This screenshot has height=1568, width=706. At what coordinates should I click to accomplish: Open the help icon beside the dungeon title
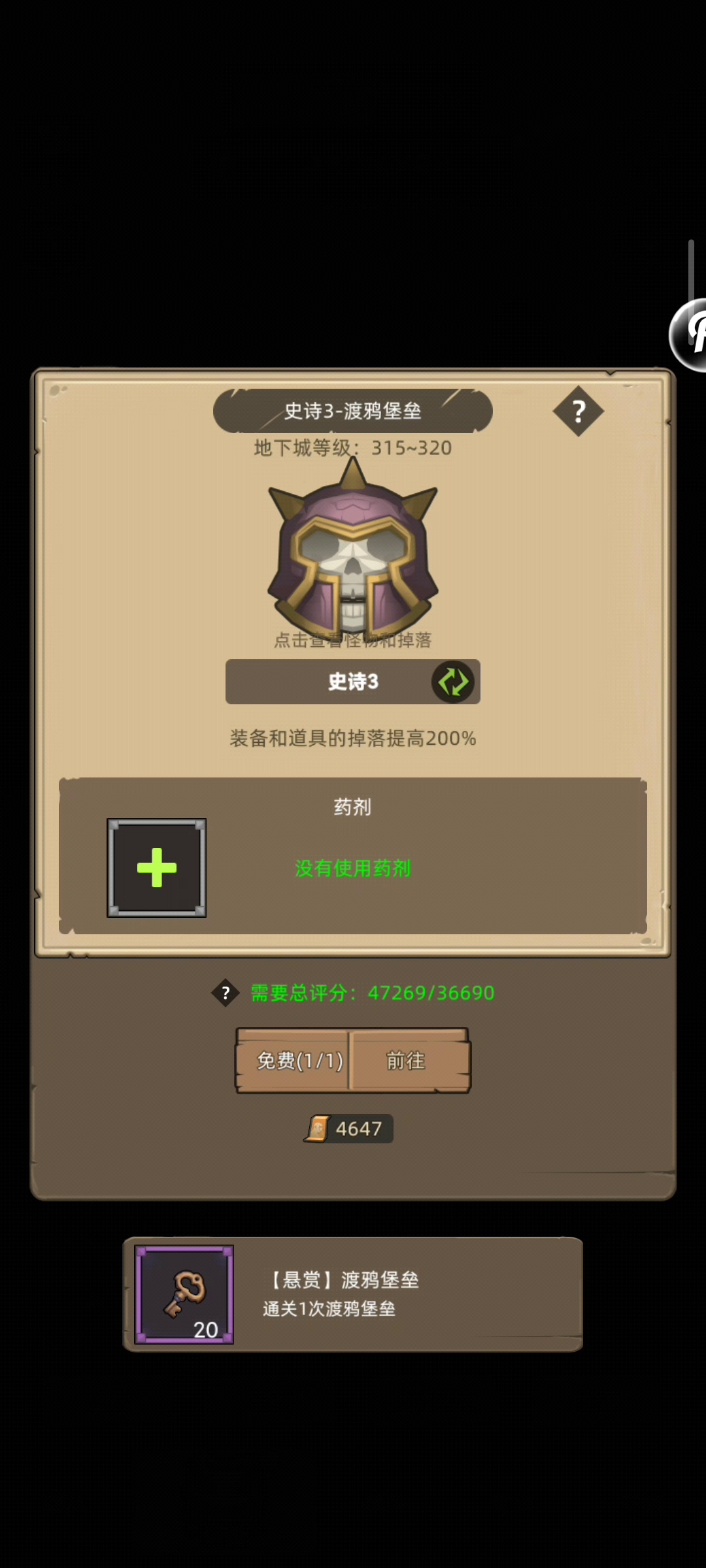point(578,412)
